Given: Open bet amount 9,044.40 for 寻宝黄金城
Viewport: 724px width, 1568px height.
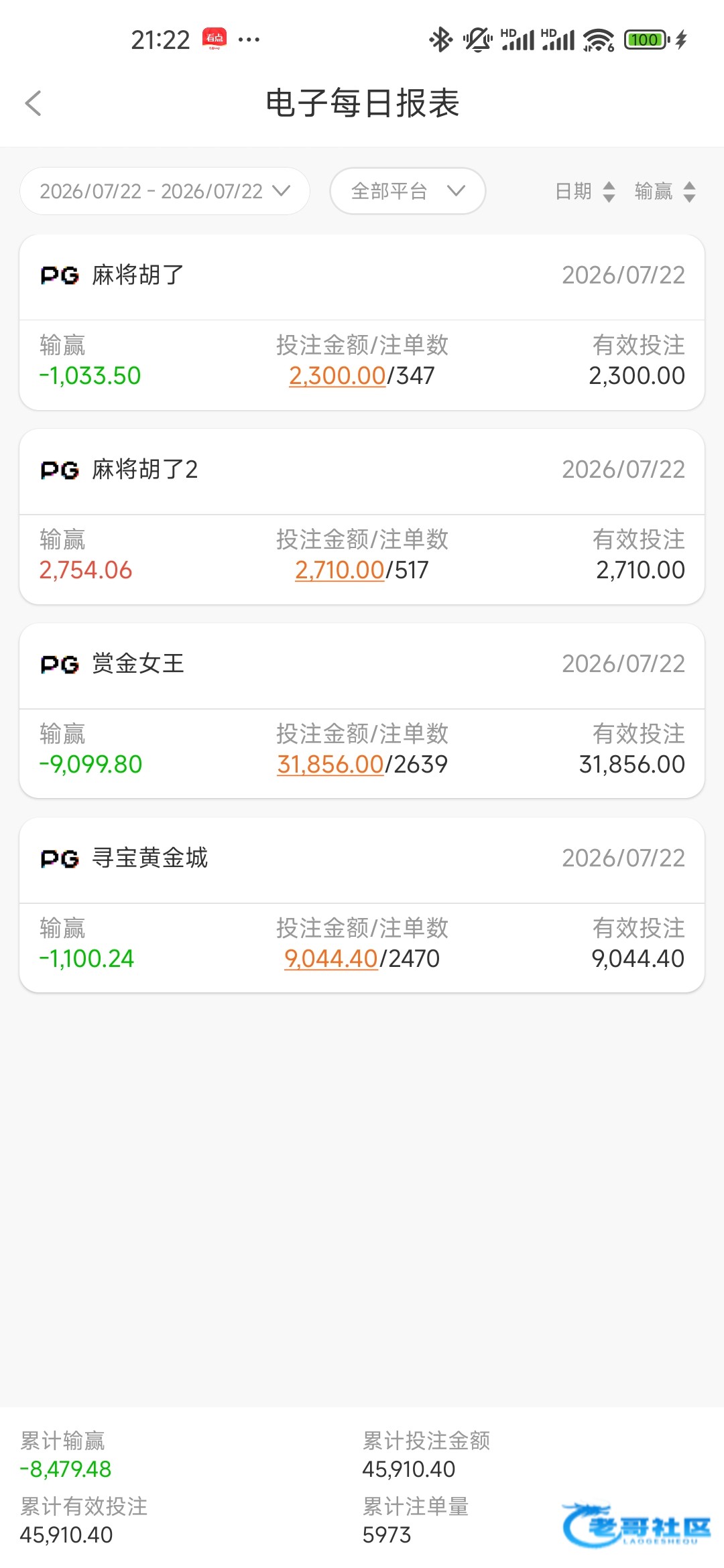Looking at the screenshot, I should pyautogui.click(x=331, y=958).
